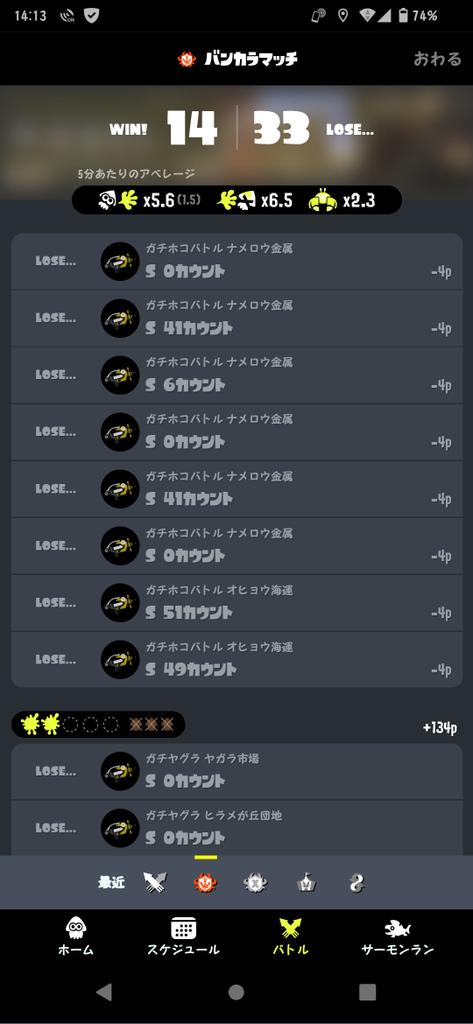473x1024 pixels.
Task: Open the 6カウント ナメロウ金属 battle result
Action: [x=236, y=376]
